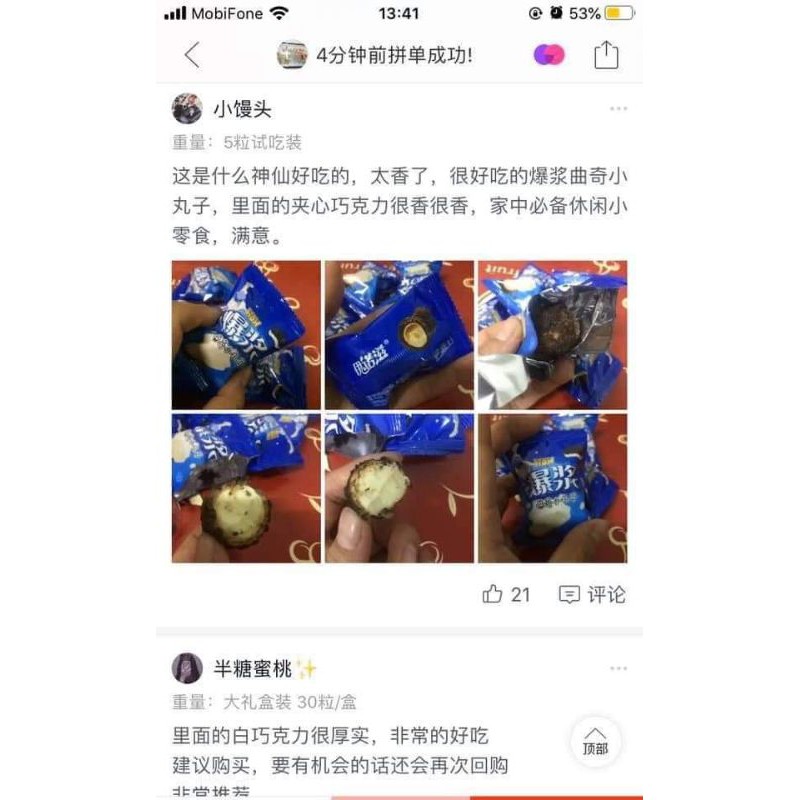Jump to top with the 顶部 button
This screenshot has width=800, height=800.
[x=595, y=741]
